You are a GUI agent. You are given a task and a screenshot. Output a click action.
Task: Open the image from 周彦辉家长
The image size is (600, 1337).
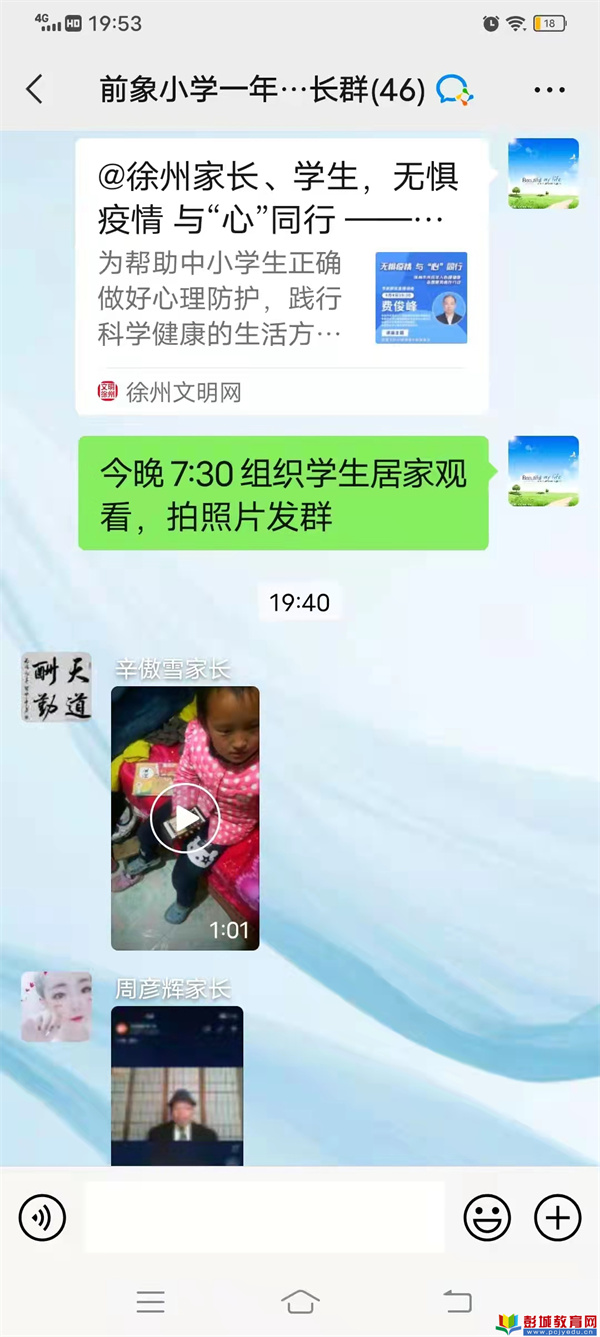[177, 1085]
